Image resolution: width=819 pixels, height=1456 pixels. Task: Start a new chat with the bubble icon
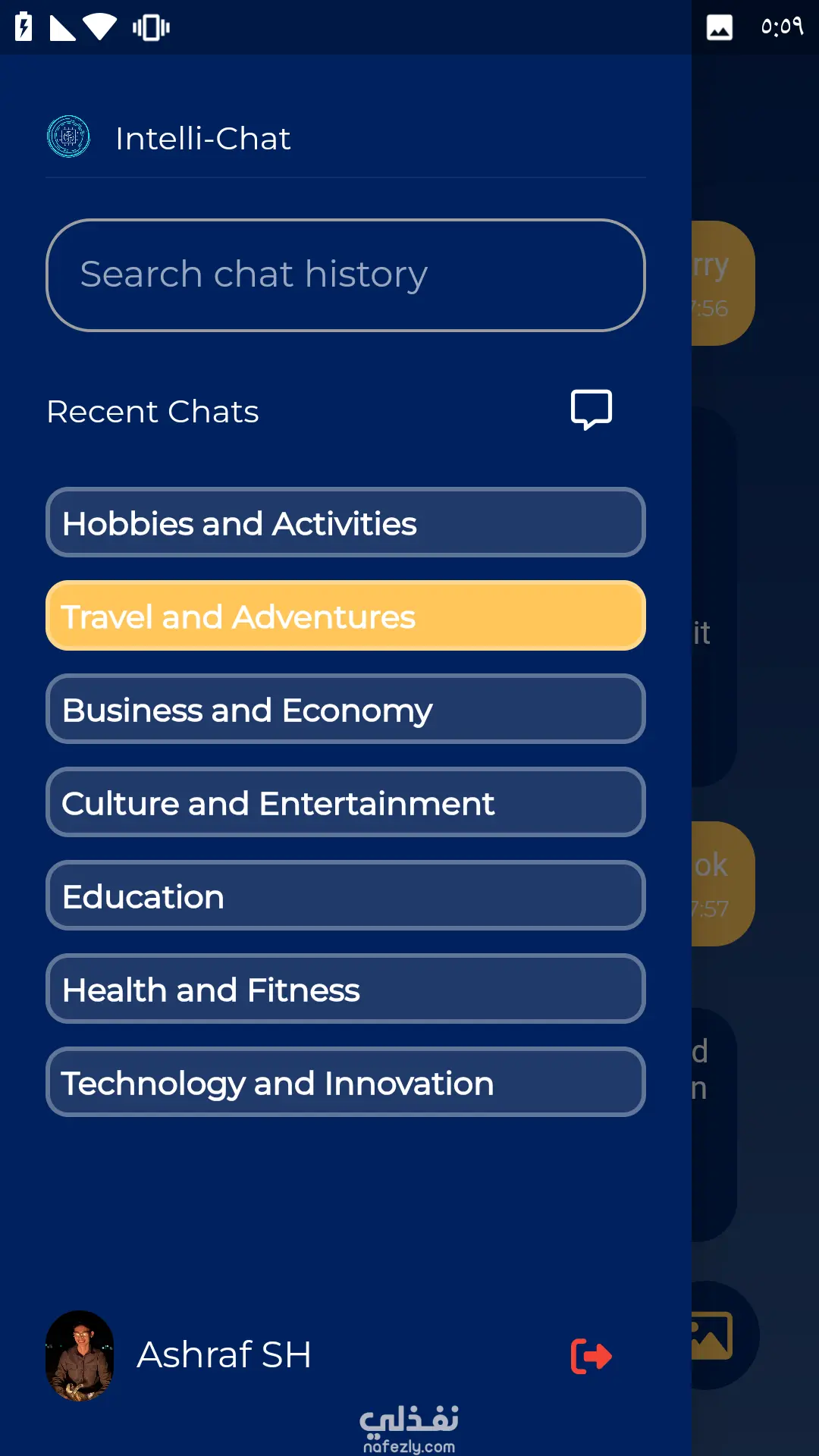591,410
